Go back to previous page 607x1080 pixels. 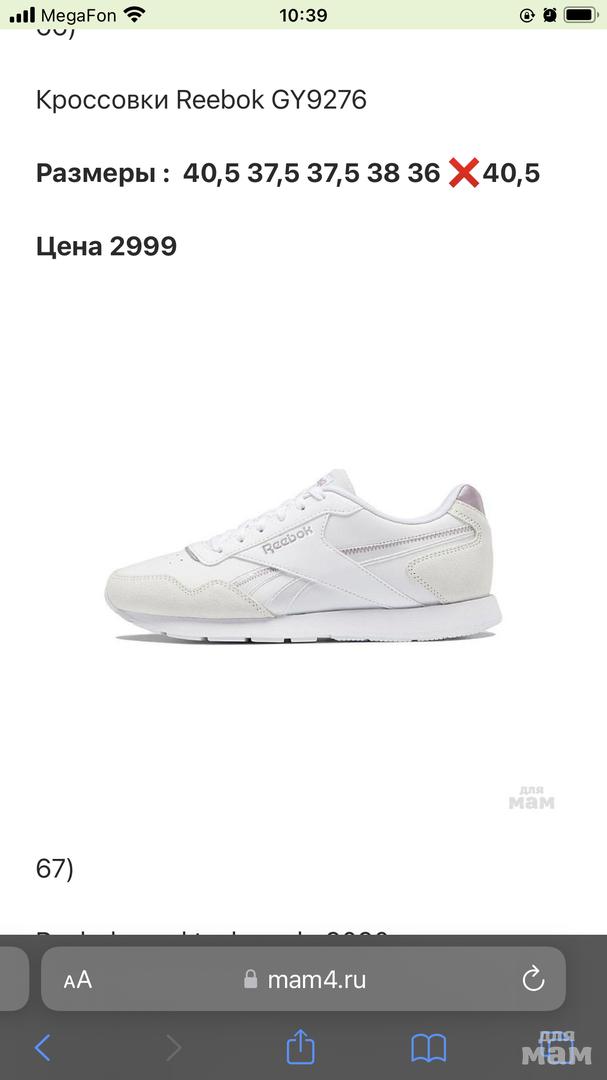pos(42,1047)
